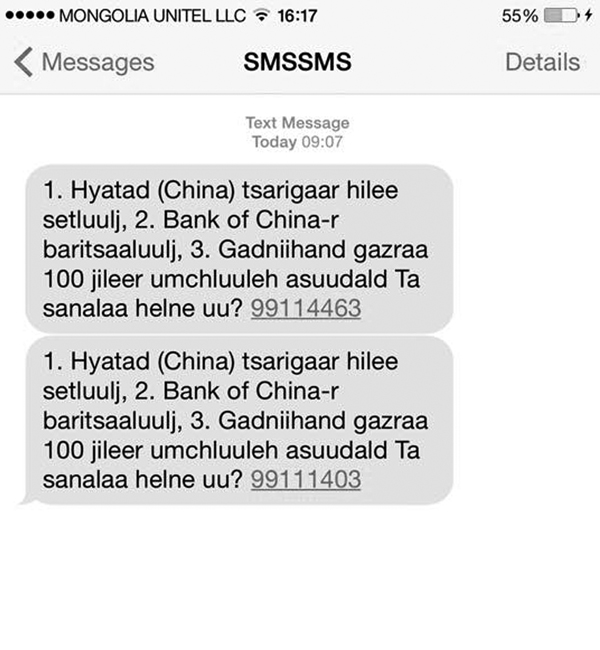This screenshot has width=600, height=650.
Task: Open conversation Details
Action: 542,62
